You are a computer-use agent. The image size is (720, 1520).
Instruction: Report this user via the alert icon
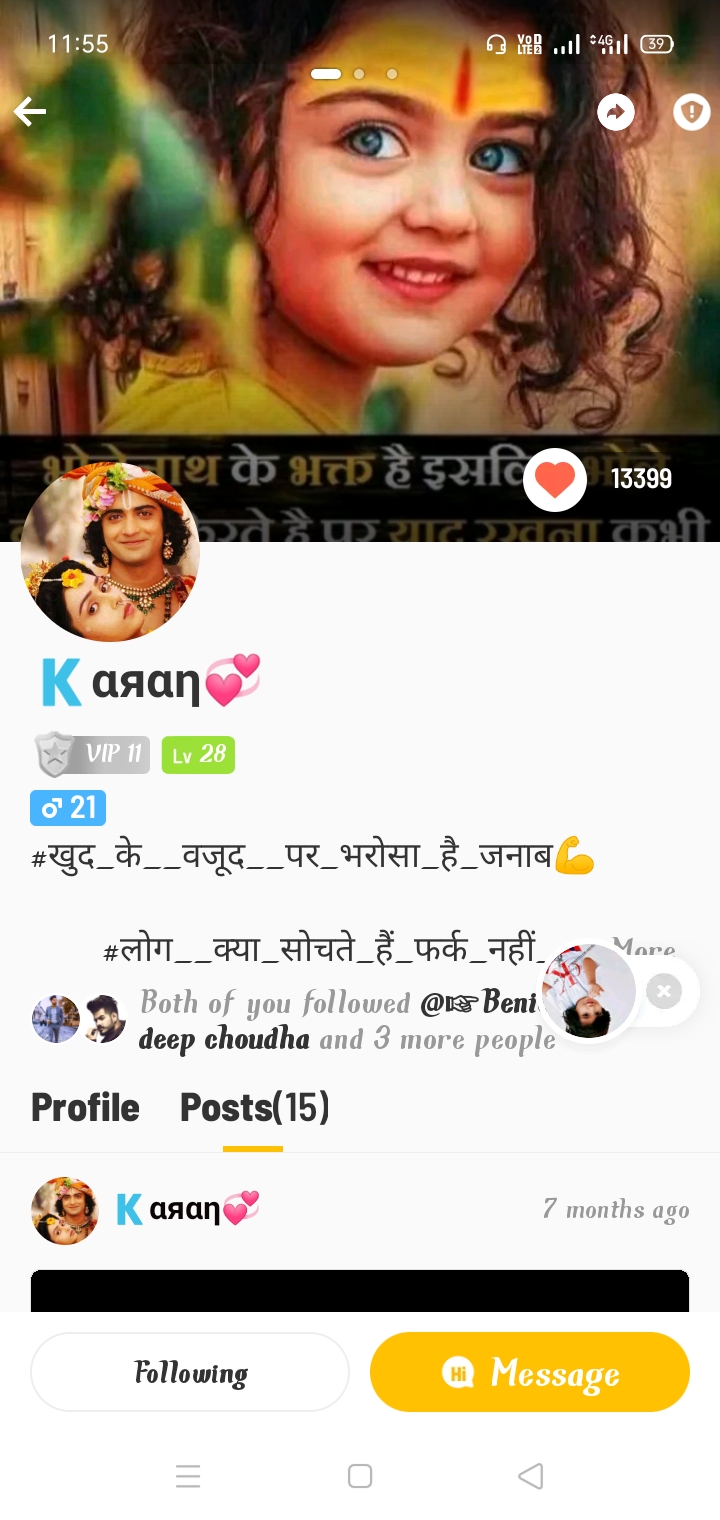[691, 113]
